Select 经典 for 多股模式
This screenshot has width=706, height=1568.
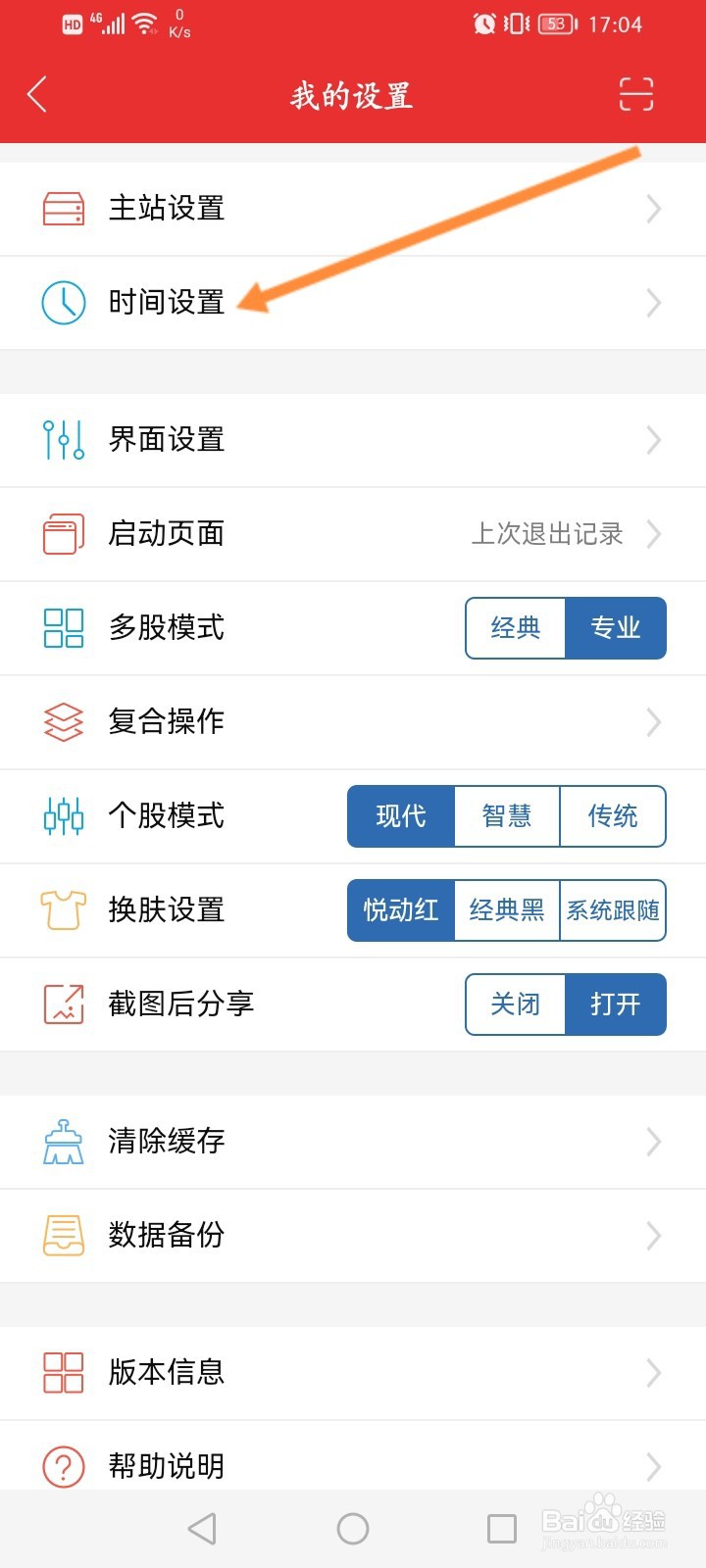point(516,628)
